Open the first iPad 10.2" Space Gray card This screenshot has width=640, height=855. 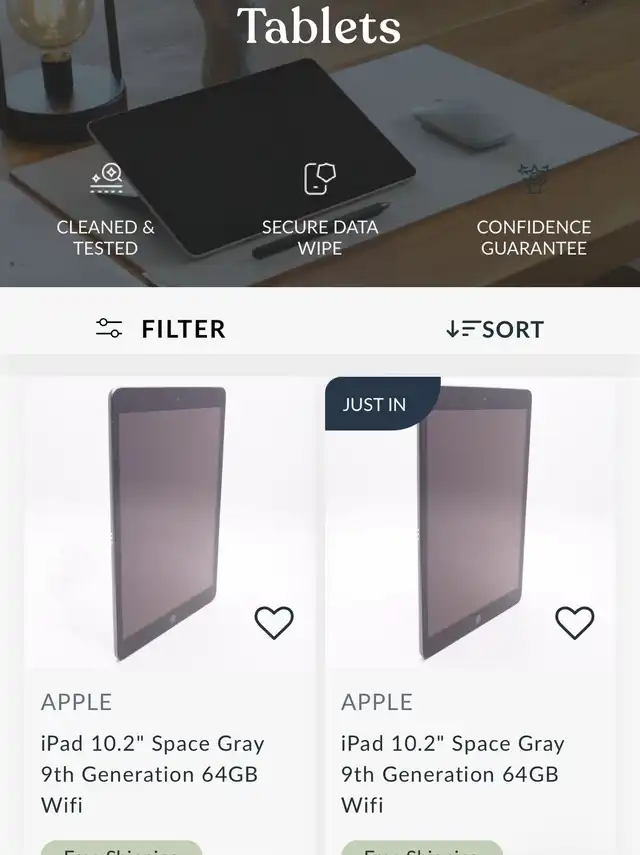coord(153,773)
